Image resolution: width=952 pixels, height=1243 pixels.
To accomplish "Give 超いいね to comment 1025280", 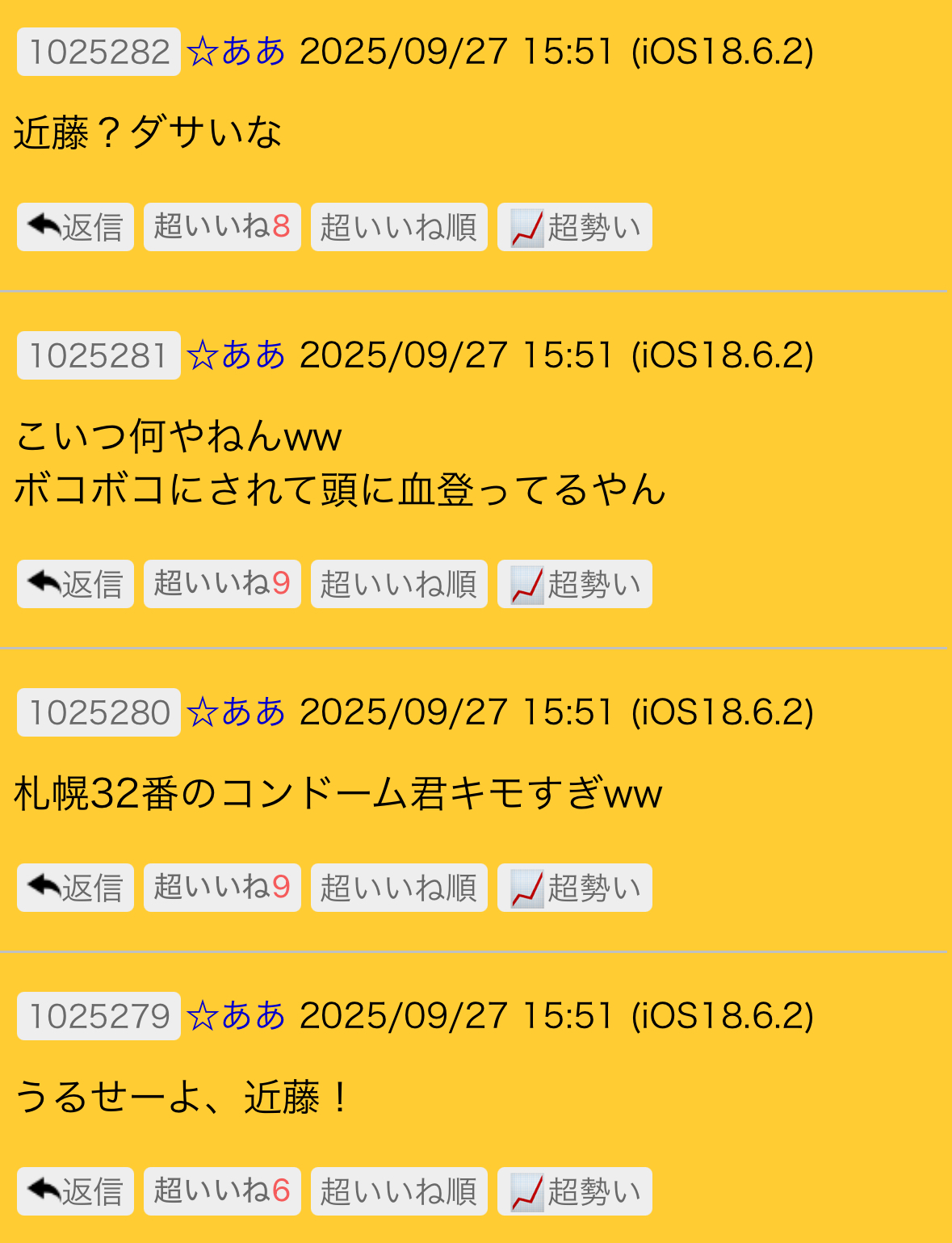I will 222,888.
